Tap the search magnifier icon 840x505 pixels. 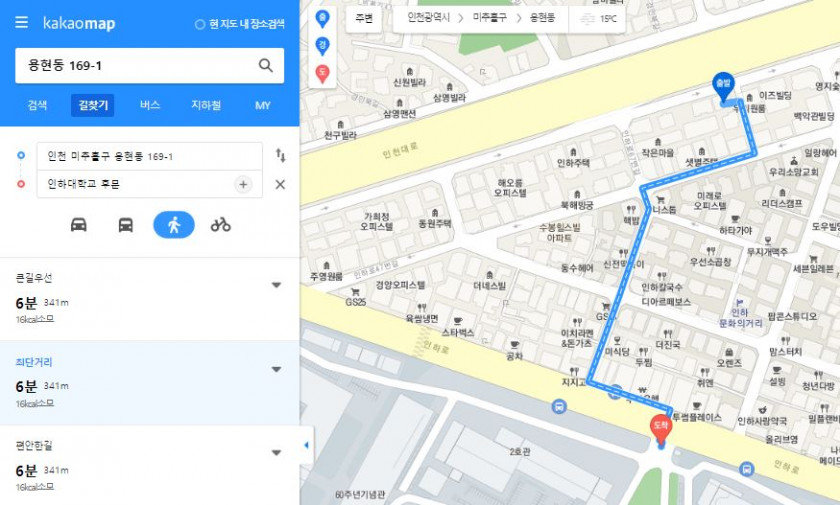[x=266, y=66]
